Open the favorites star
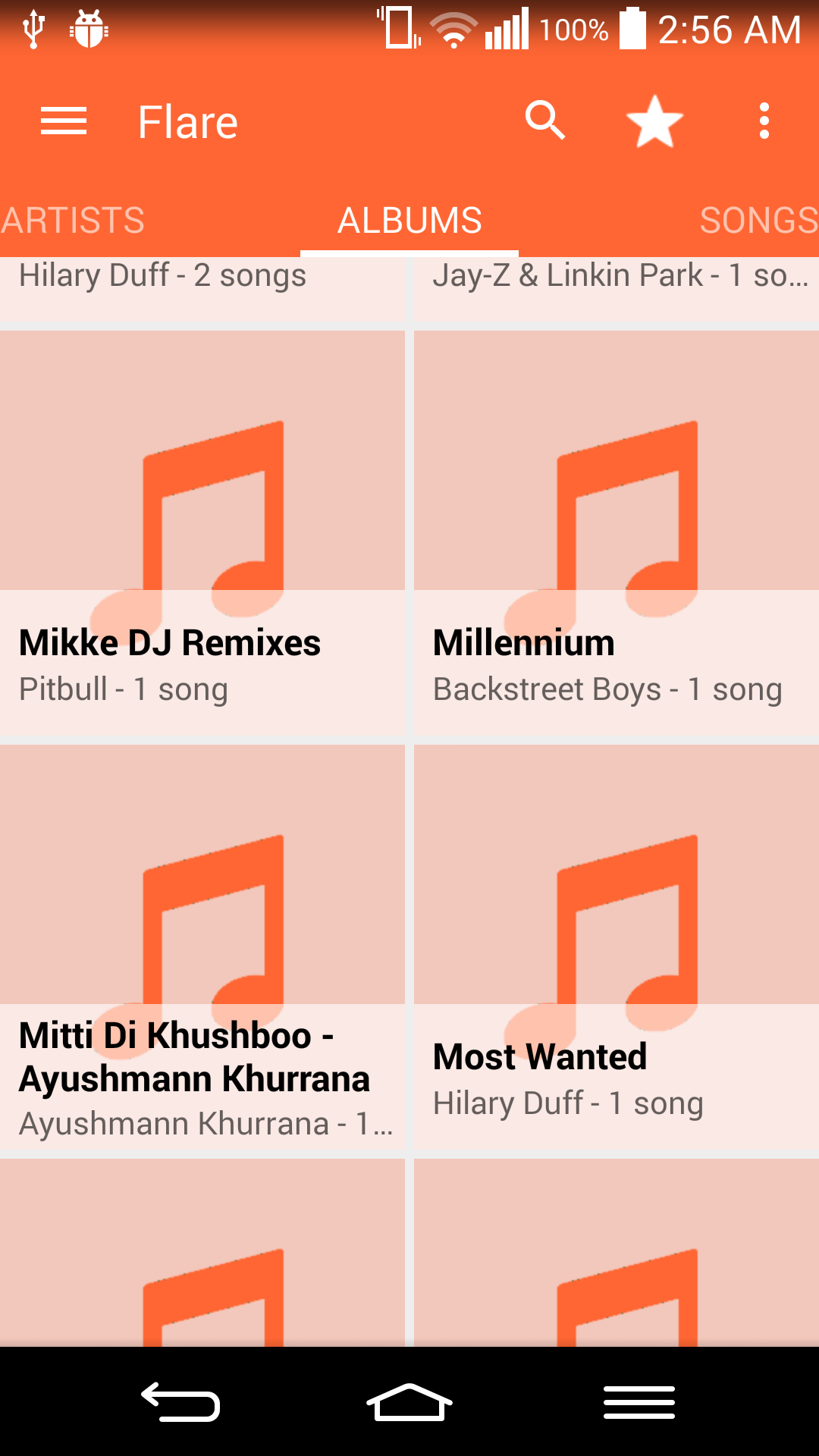 654,121
